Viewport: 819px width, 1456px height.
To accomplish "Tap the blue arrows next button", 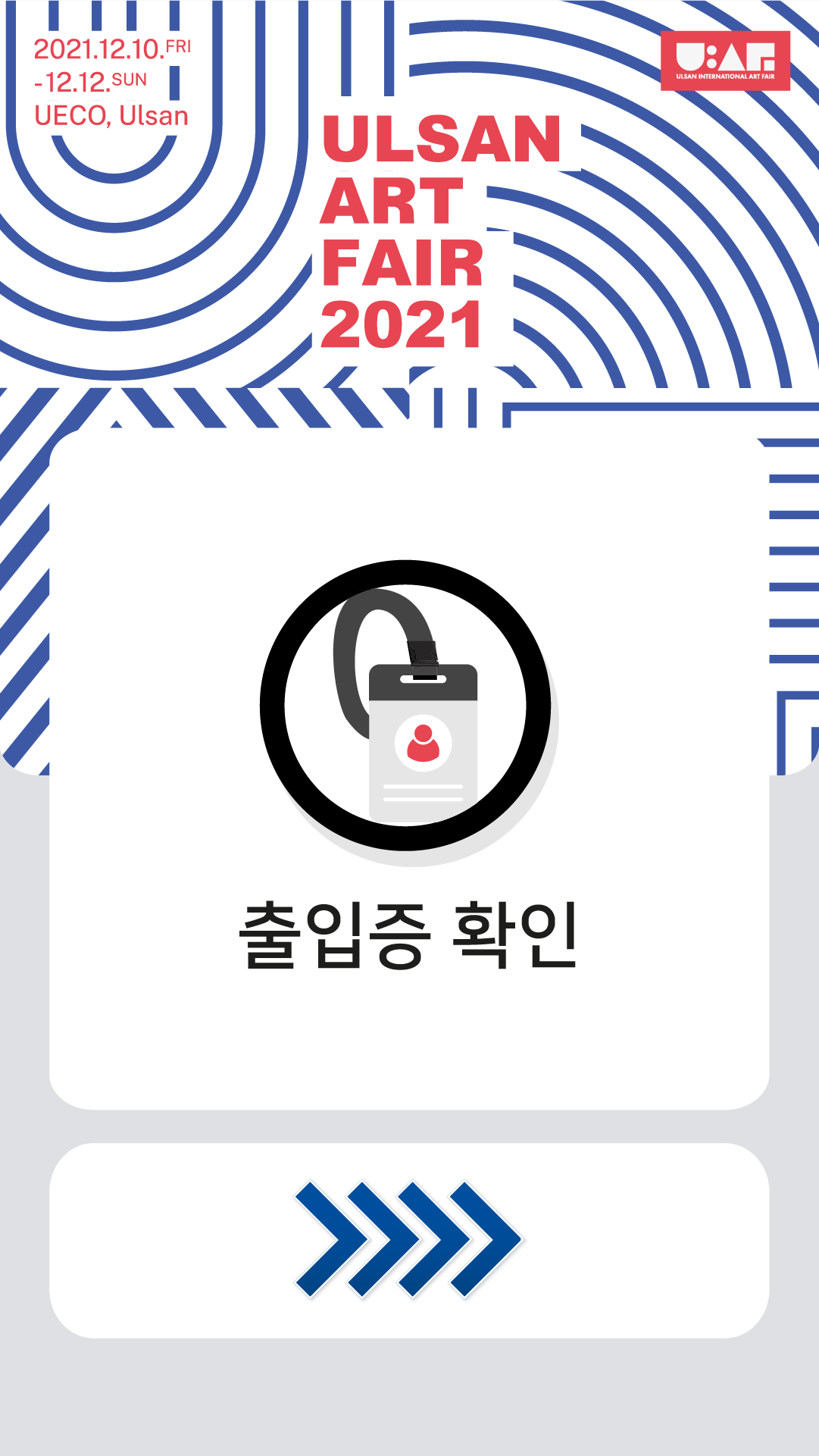I will click(x=409, y=1240).
